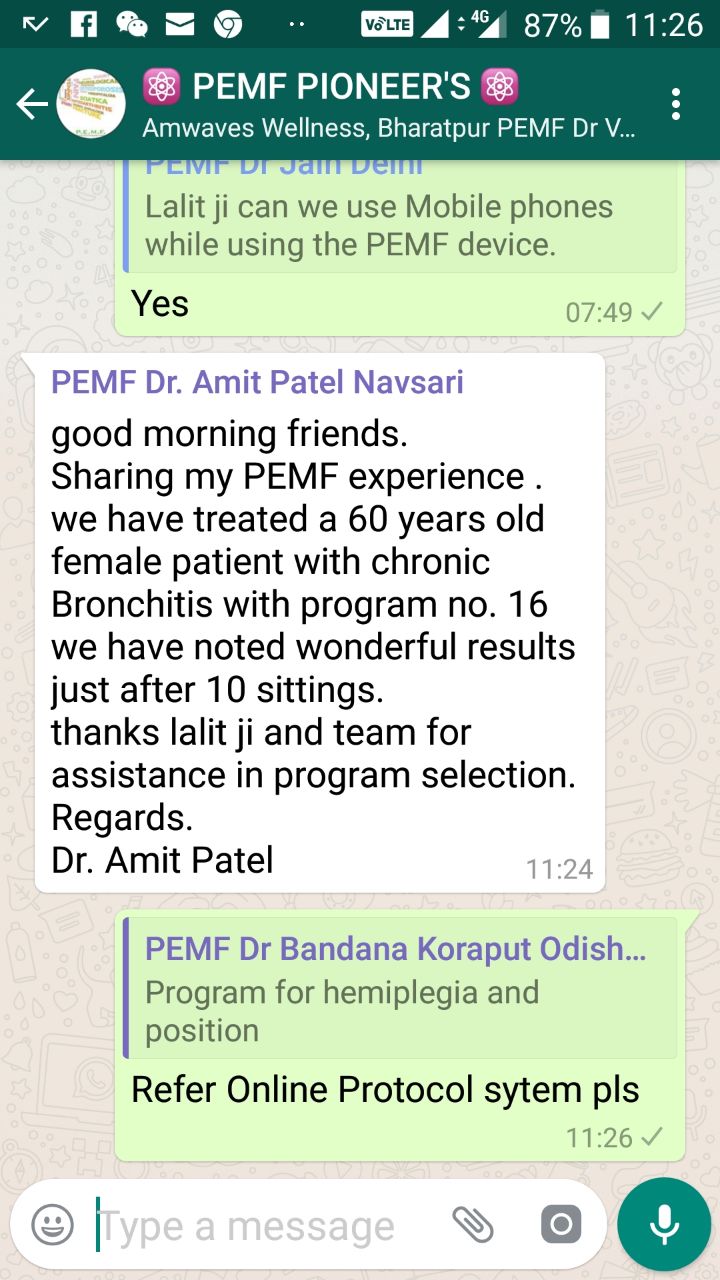Tap the microphone voice message button
Image resolution: width=720 pixels, height=1280 pixels.
tap(664, 1224)
